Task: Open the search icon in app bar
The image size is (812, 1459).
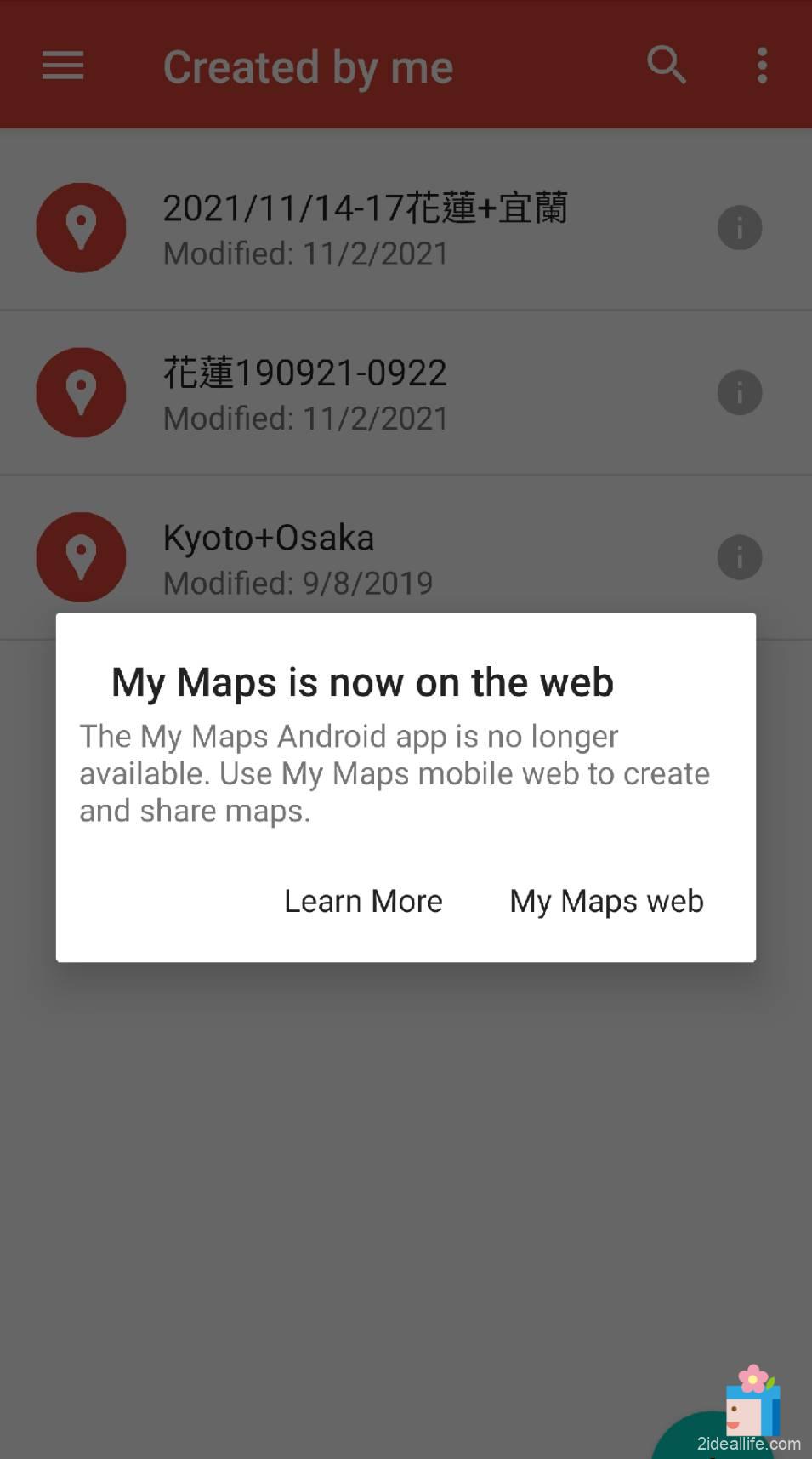Action: 667,66
